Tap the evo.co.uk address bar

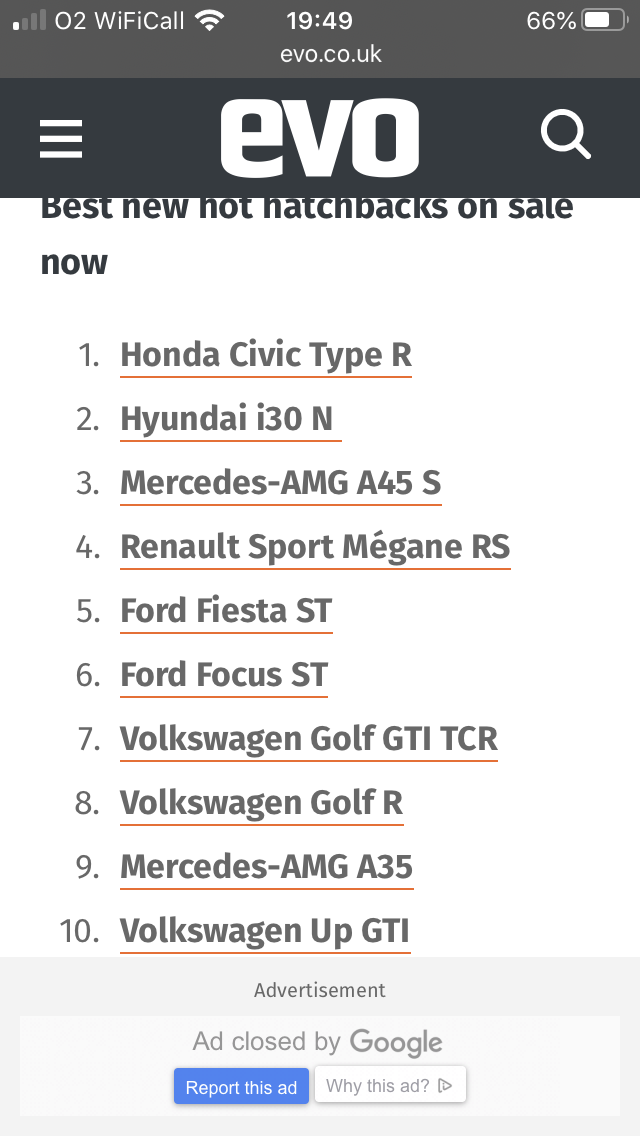click(331, 54)
